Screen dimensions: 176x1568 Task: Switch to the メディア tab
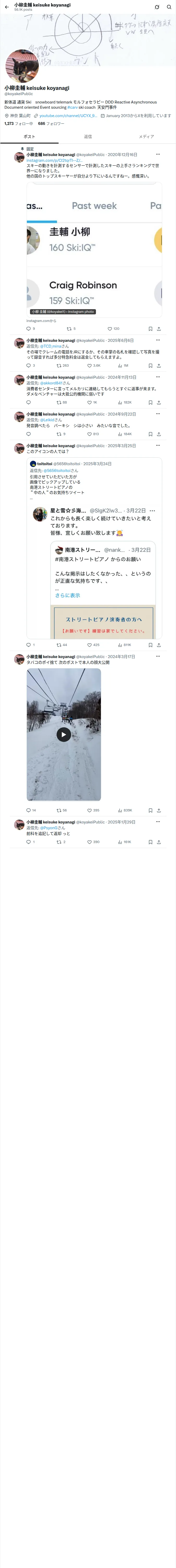(146, 136)
